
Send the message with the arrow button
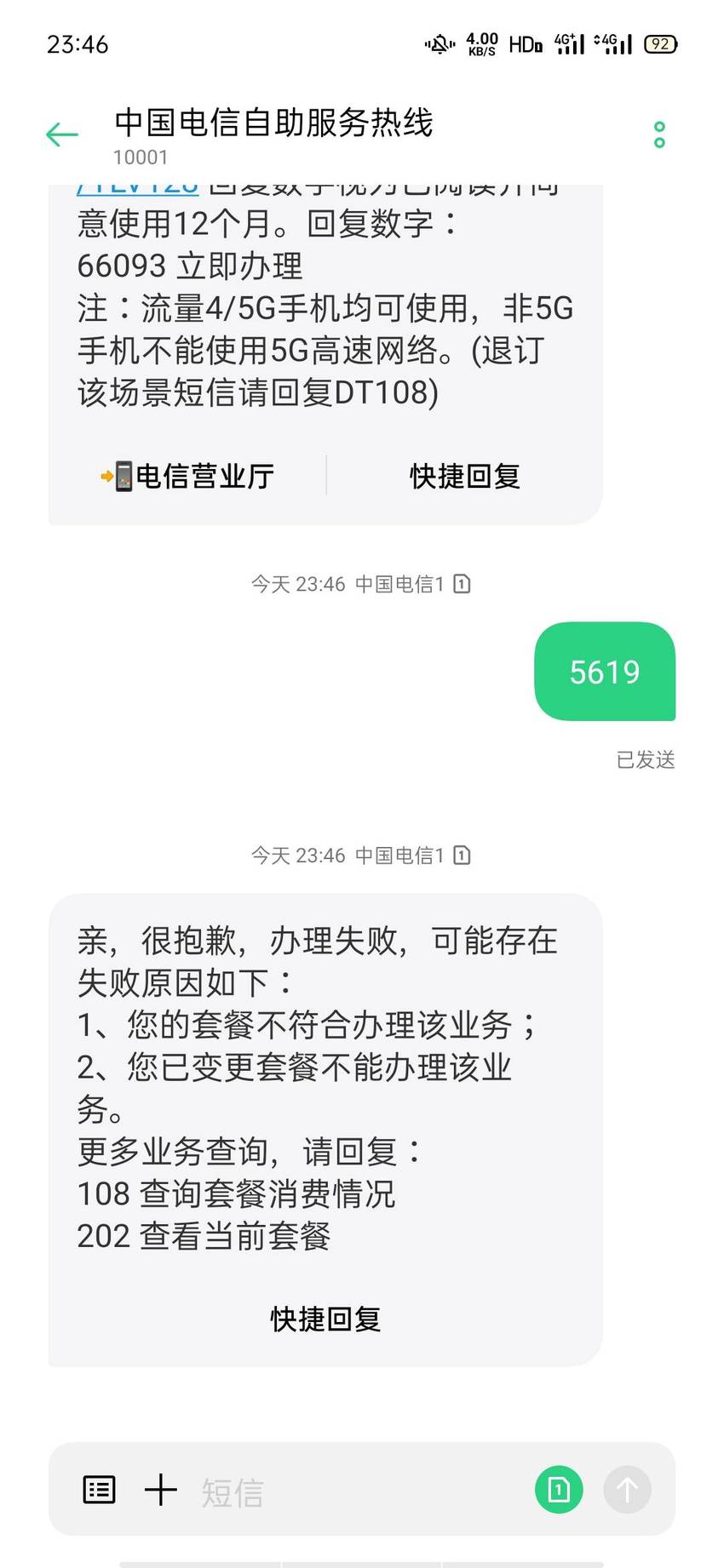pos(628,1490)
